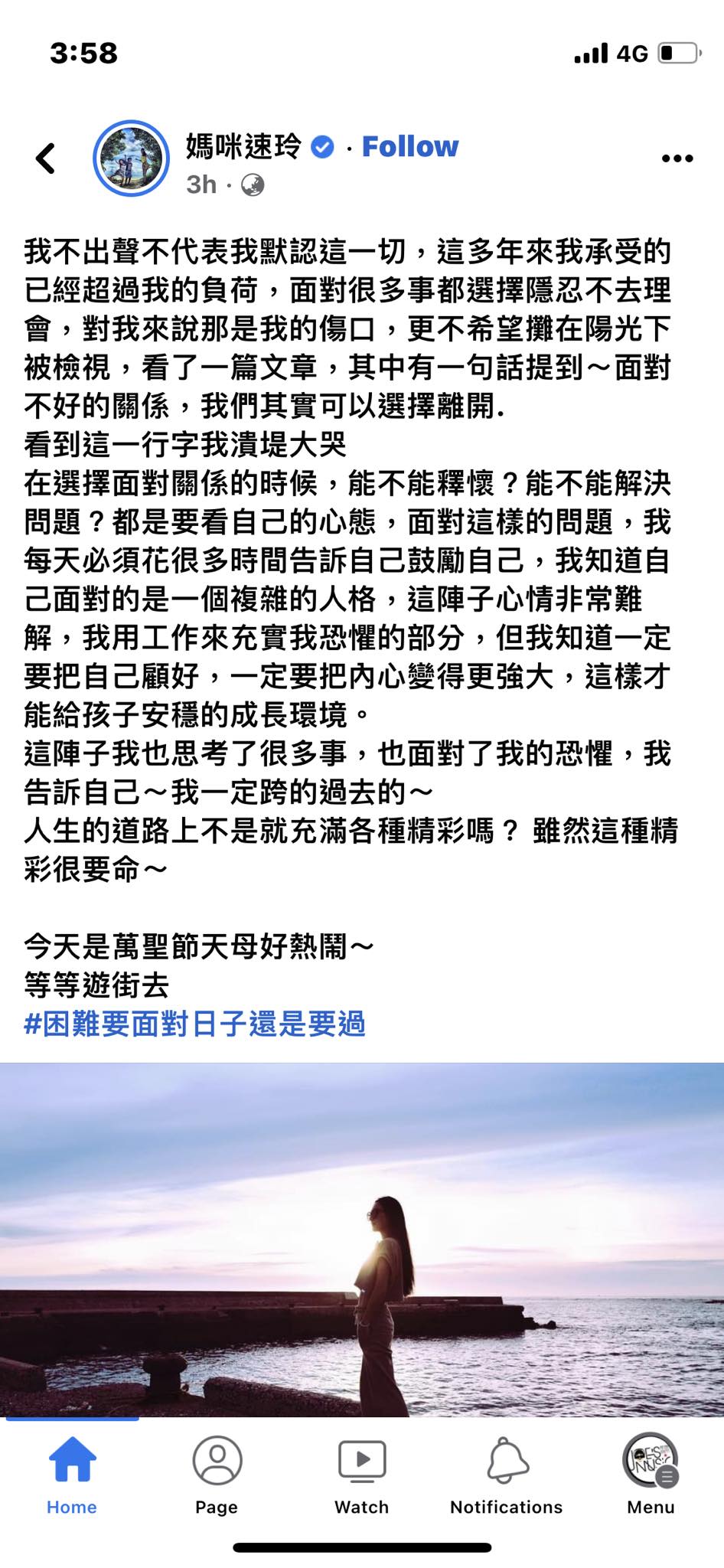Open hashtag #困難要面對日子還是要過

194,1024
